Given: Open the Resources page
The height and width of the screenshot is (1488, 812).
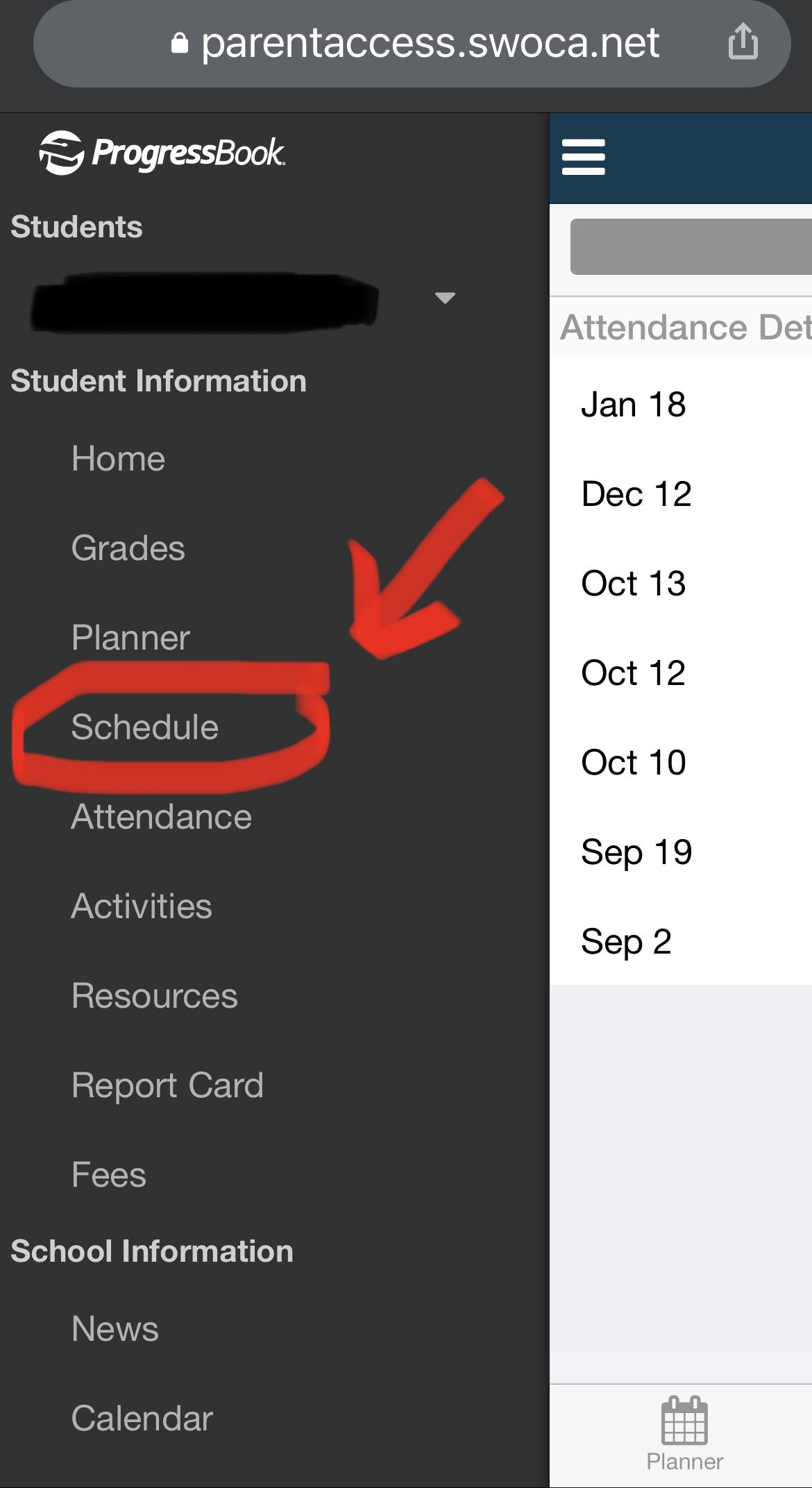Looking at the screenshot, I should pos(154,994).
